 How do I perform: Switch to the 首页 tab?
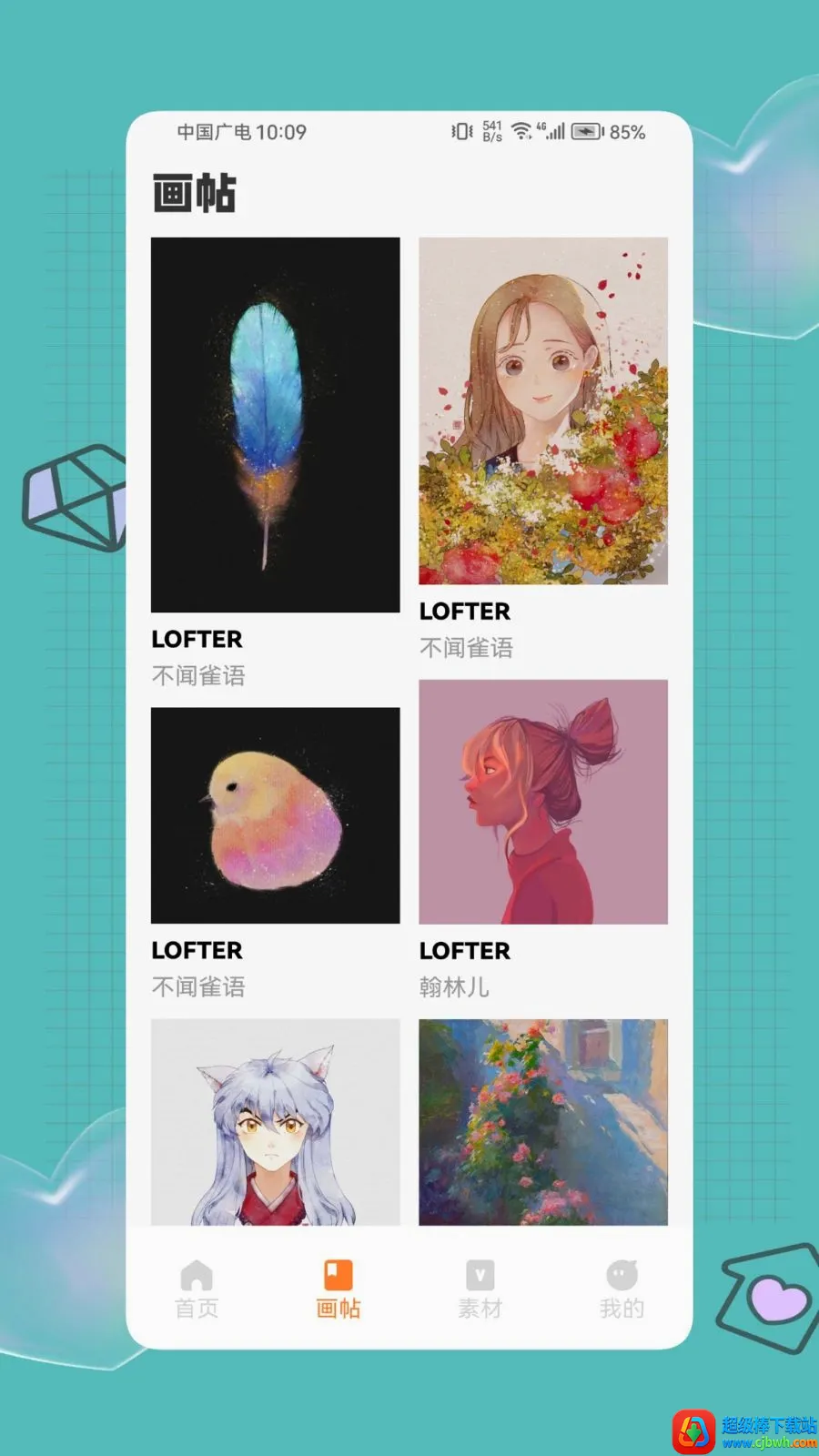[197, 1289]
